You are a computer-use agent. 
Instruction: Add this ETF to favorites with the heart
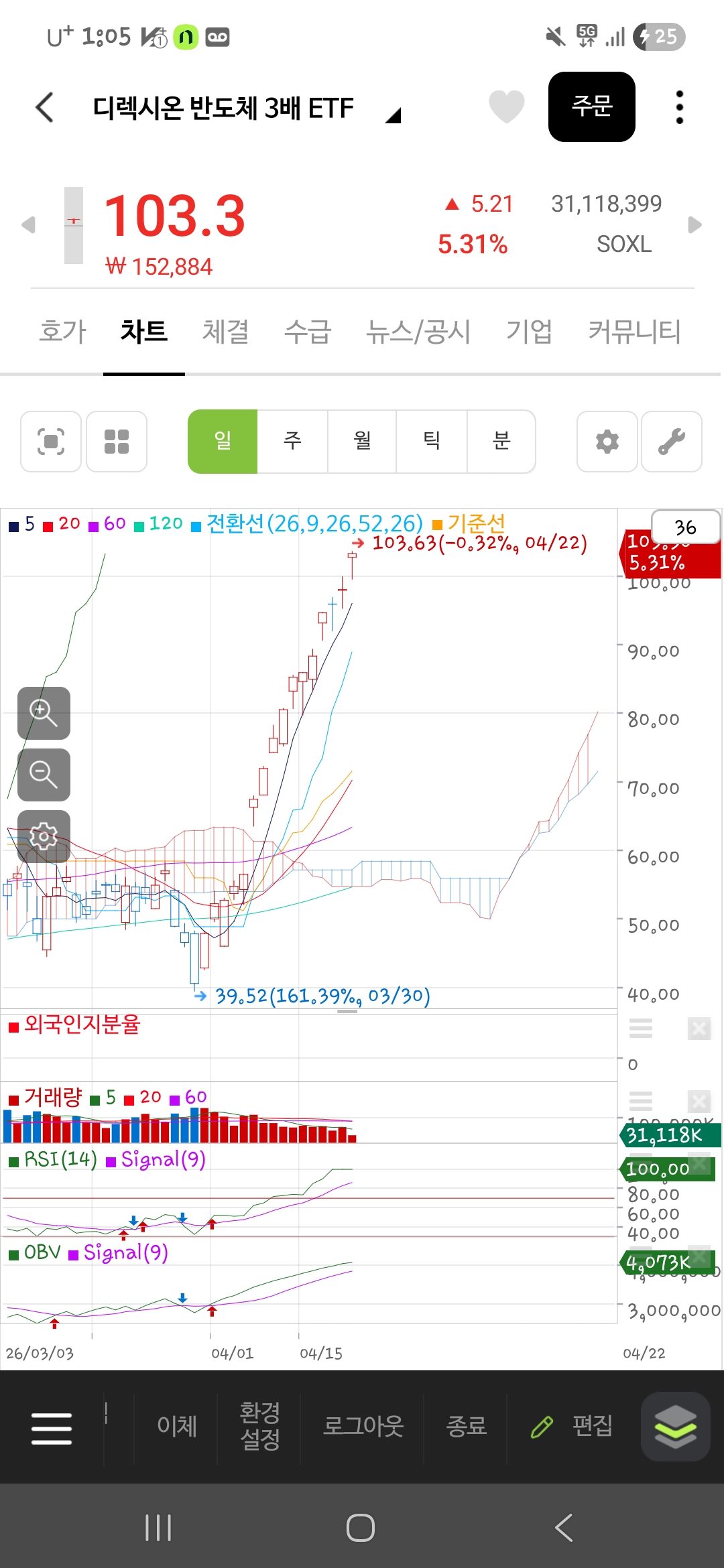click(x=506, y=107)
